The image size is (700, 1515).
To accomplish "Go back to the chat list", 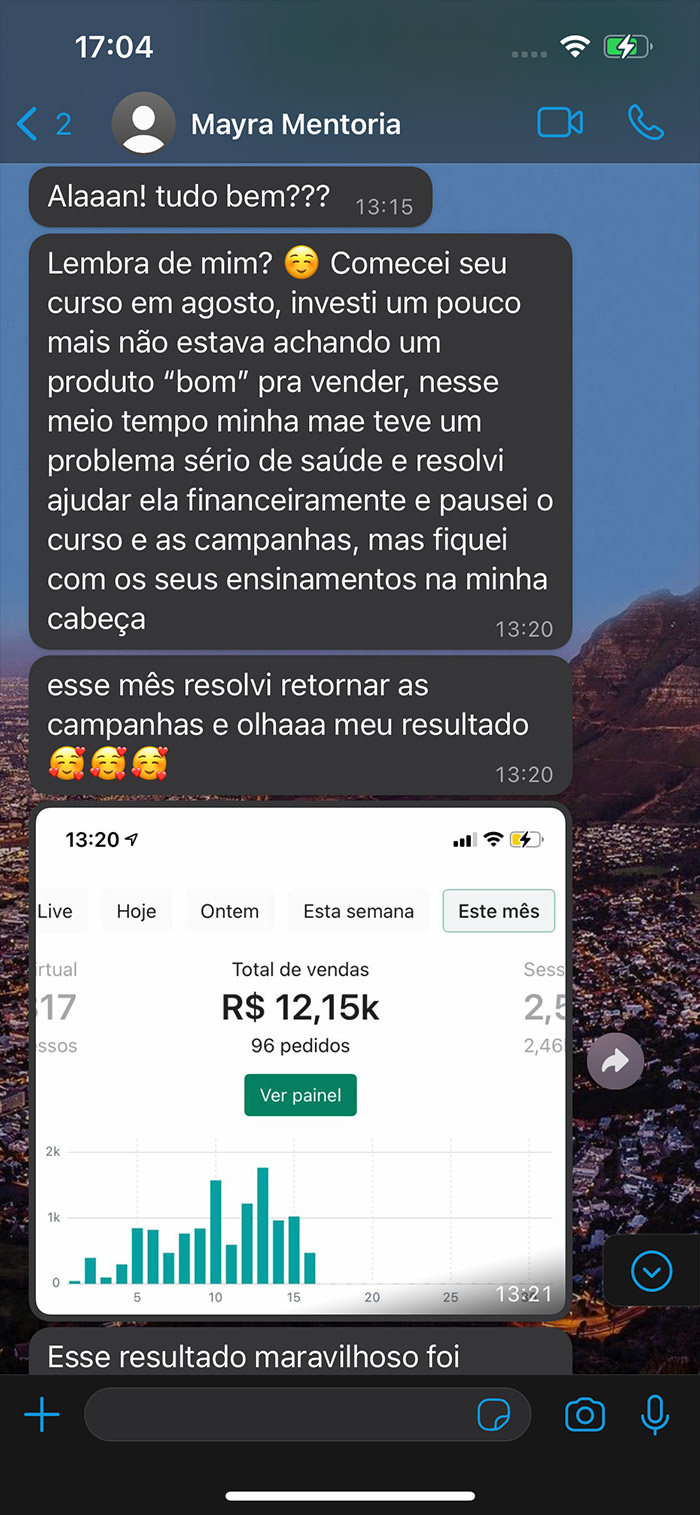I will point(42,124).
